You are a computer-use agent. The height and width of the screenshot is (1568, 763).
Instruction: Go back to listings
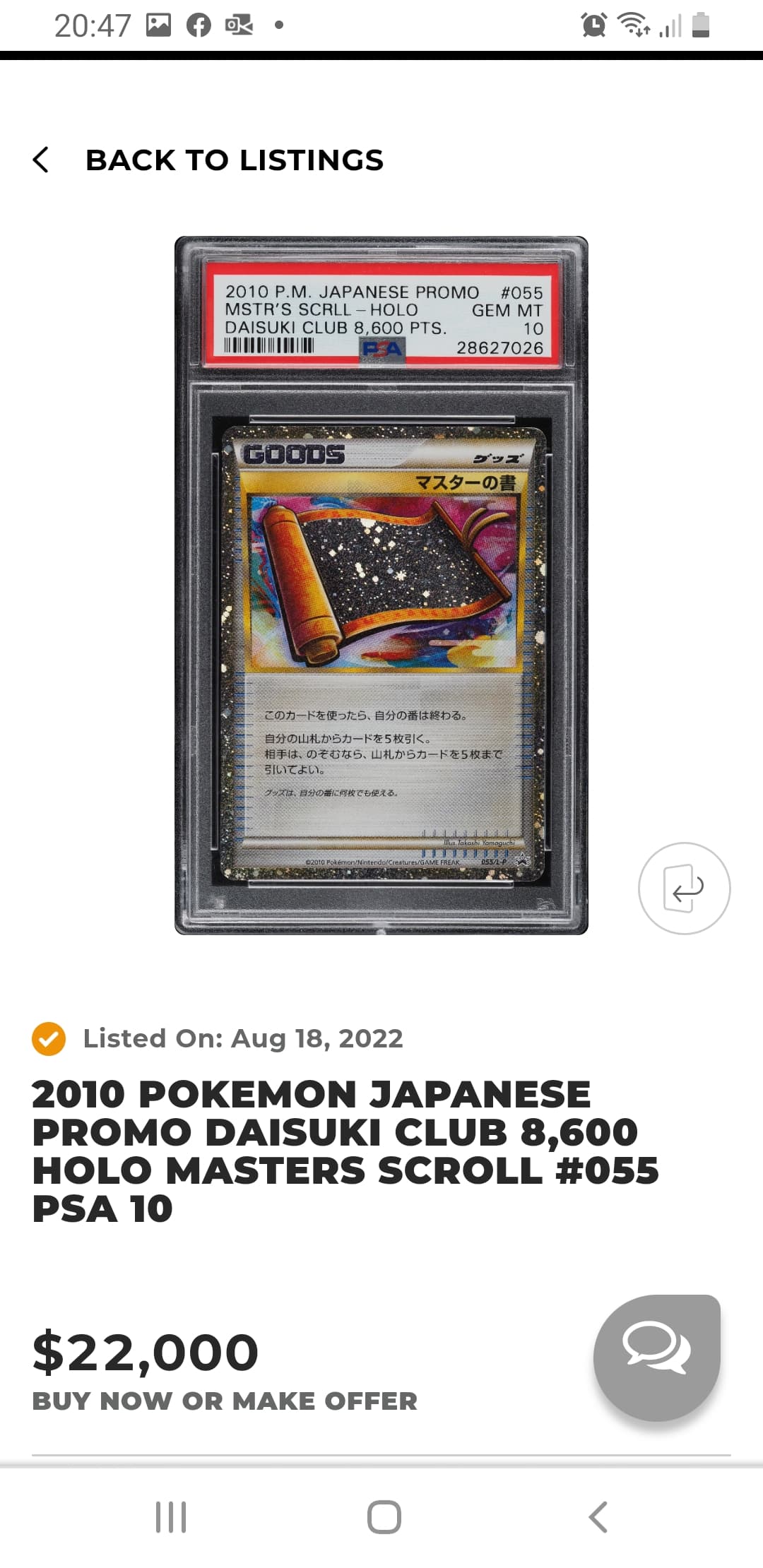(x=209, y=160)
